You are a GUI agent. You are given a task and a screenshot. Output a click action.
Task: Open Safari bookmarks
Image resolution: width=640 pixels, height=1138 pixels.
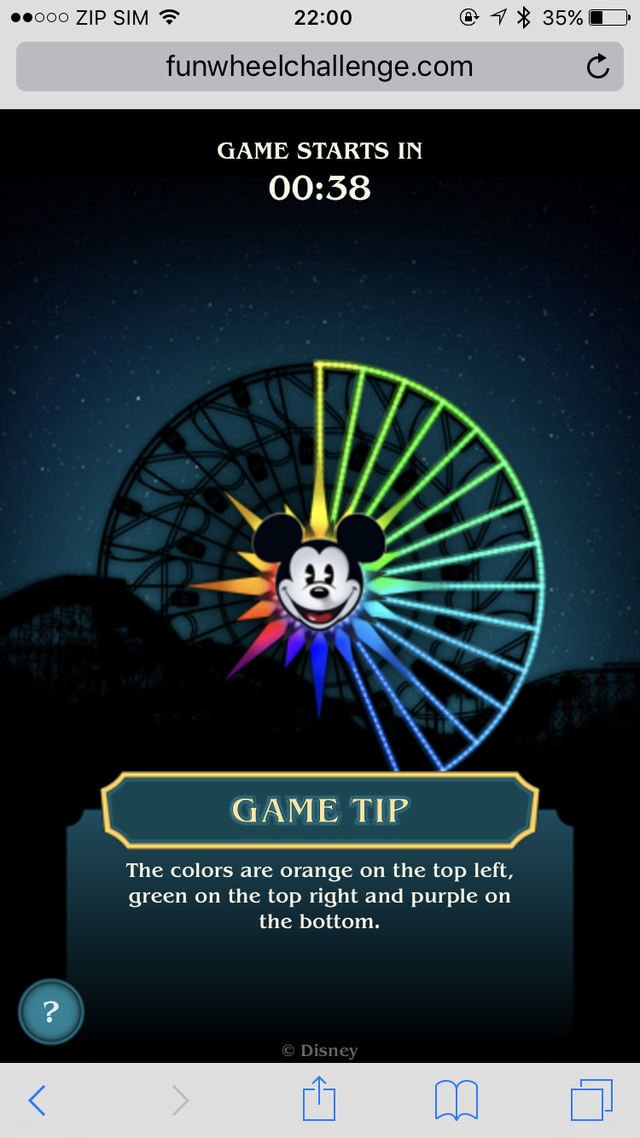tap(456, 1100)
